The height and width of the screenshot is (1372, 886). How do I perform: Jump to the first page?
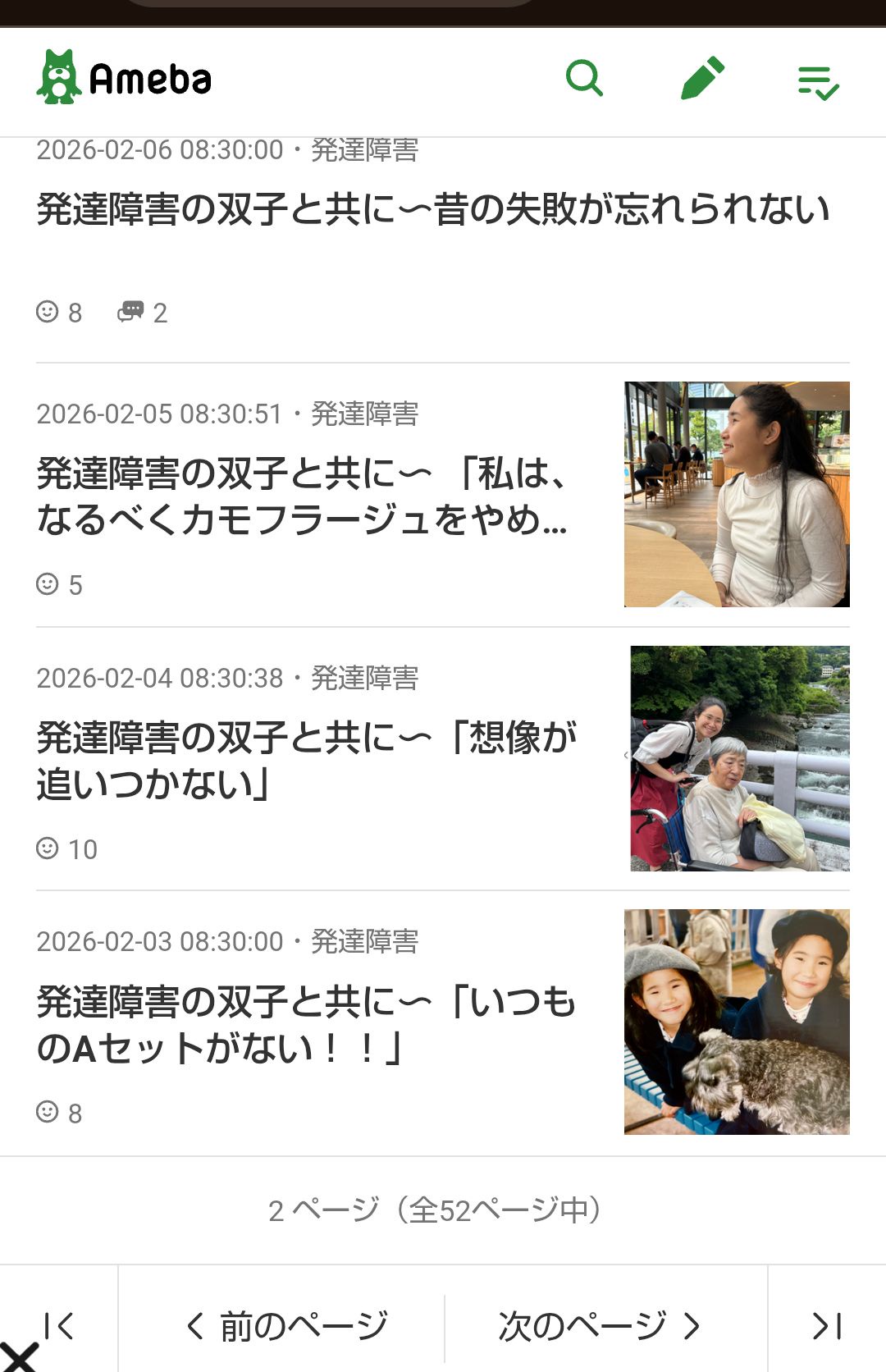59,1324
